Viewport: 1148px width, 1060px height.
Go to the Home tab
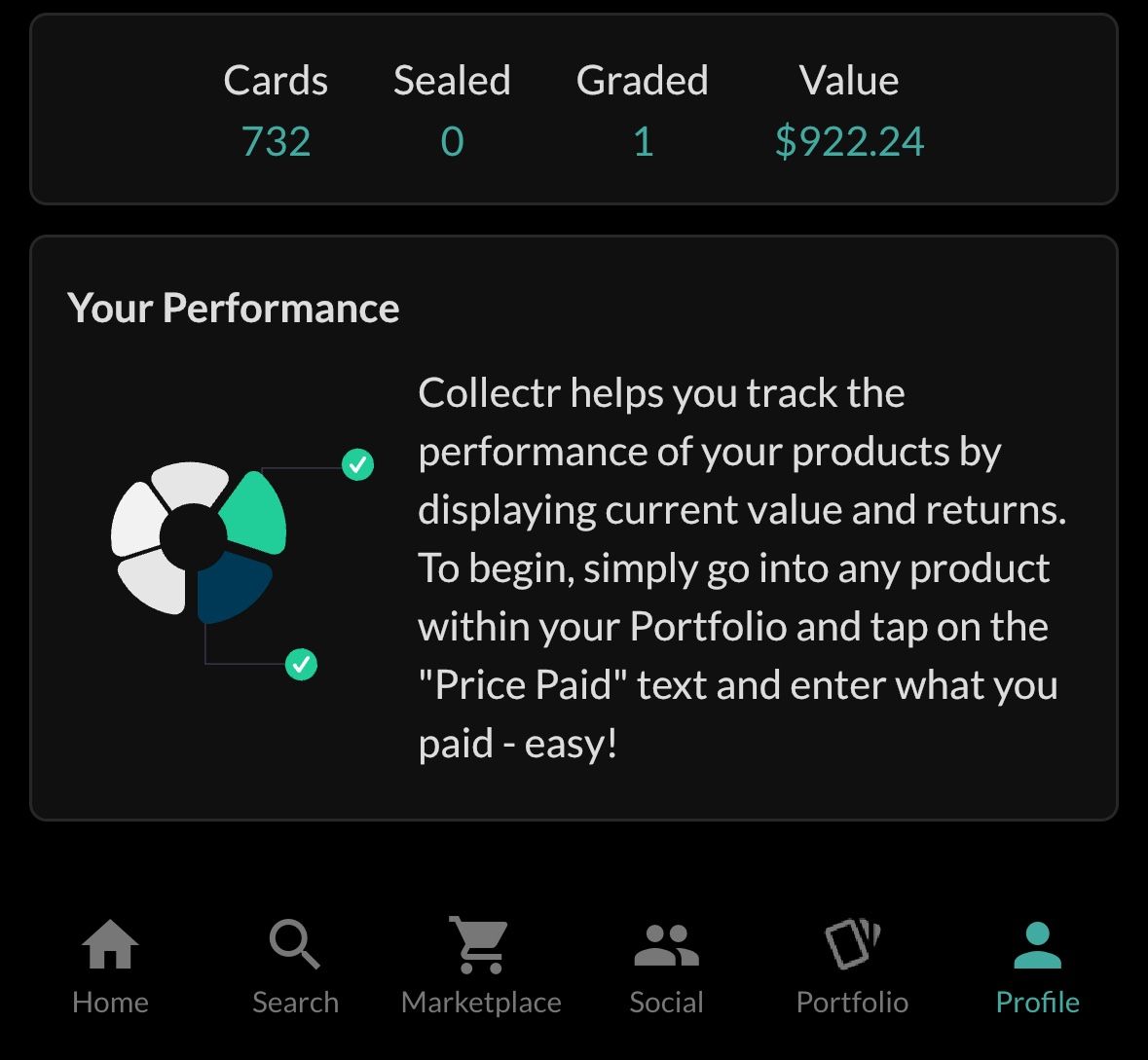110,967
